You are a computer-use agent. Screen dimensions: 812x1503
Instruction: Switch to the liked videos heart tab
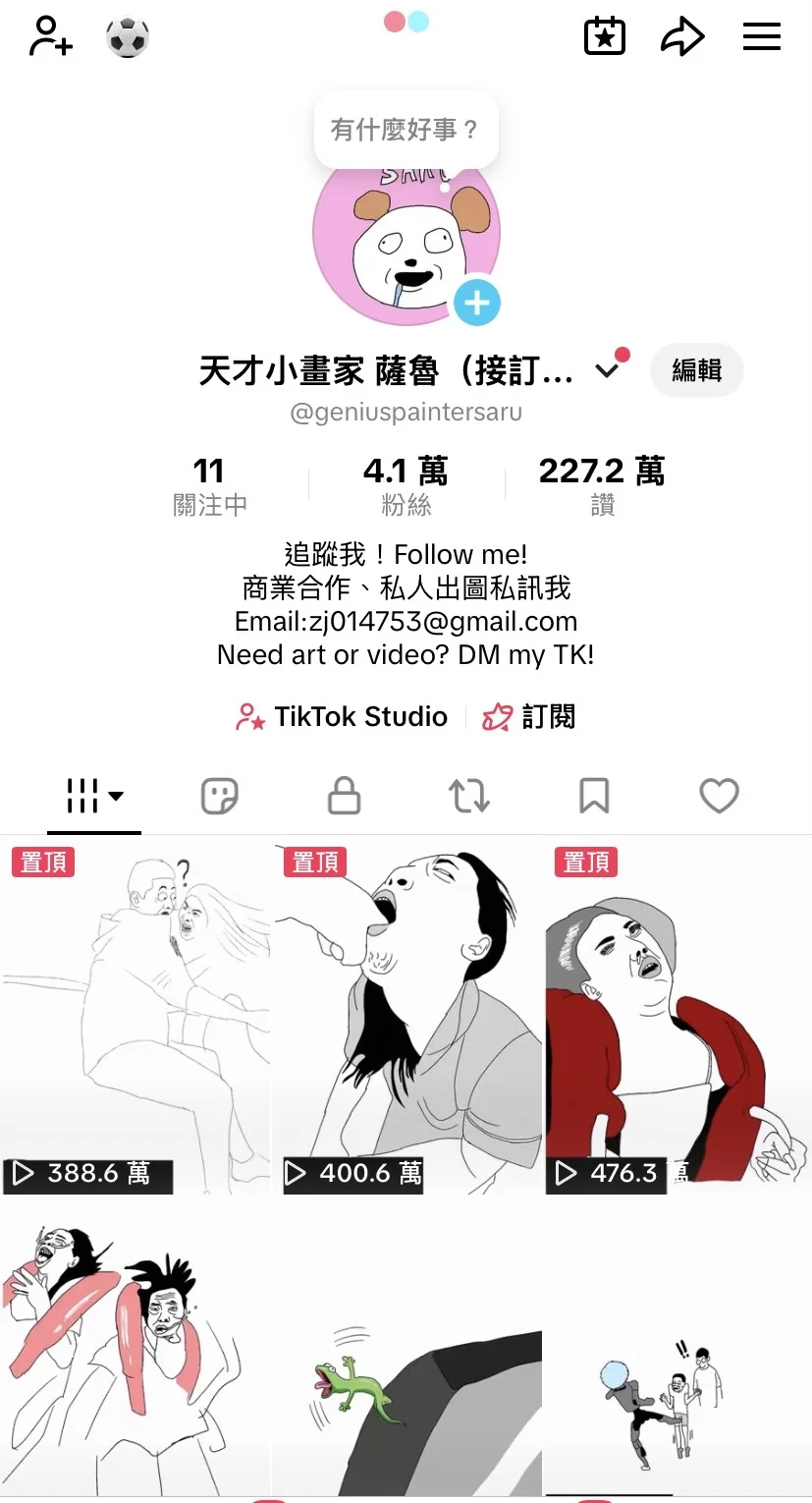[x=719, y=796]
